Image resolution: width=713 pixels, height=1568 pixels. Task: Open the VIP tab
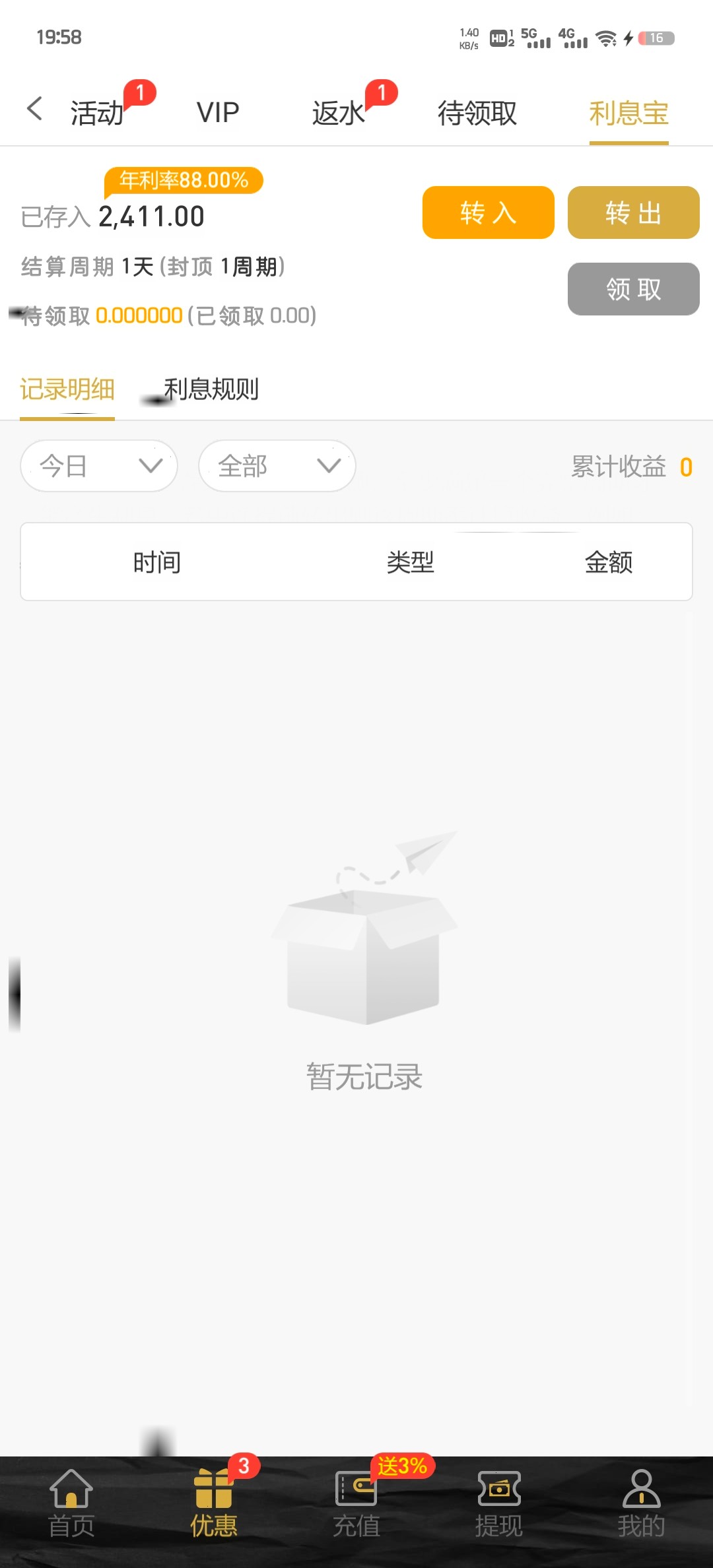coord(218,113)
